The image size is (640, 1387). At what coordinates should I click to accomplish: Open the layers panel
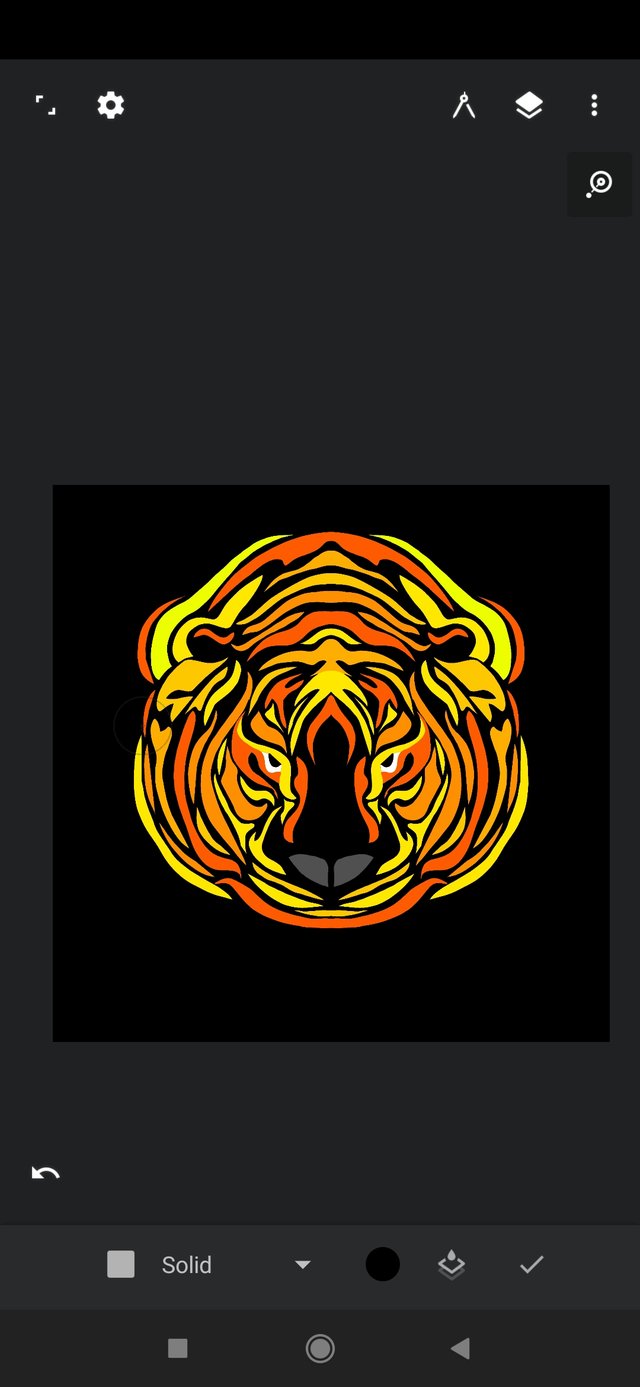tap(529, 105)
